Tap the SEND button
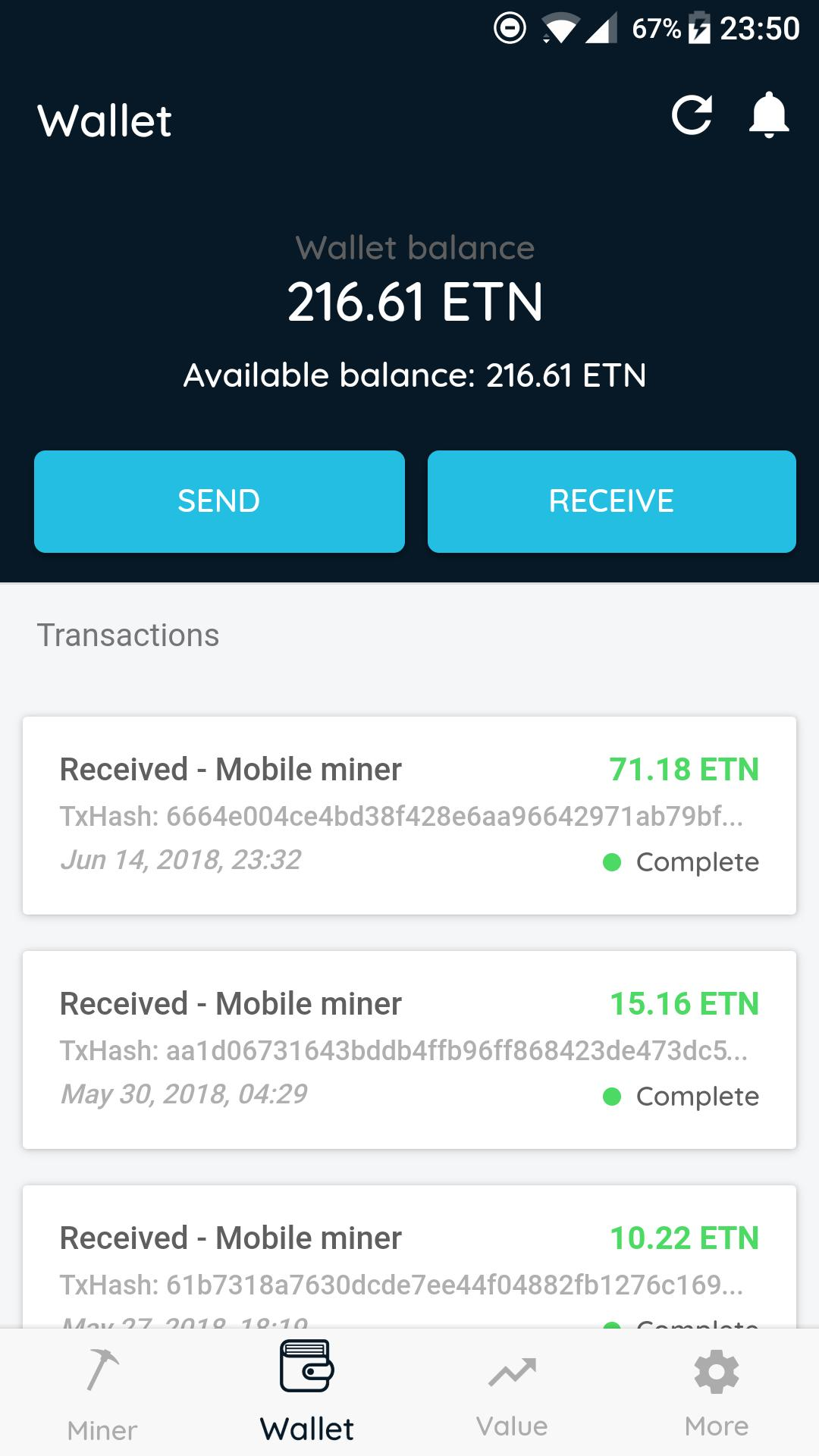 coord(219,501)
